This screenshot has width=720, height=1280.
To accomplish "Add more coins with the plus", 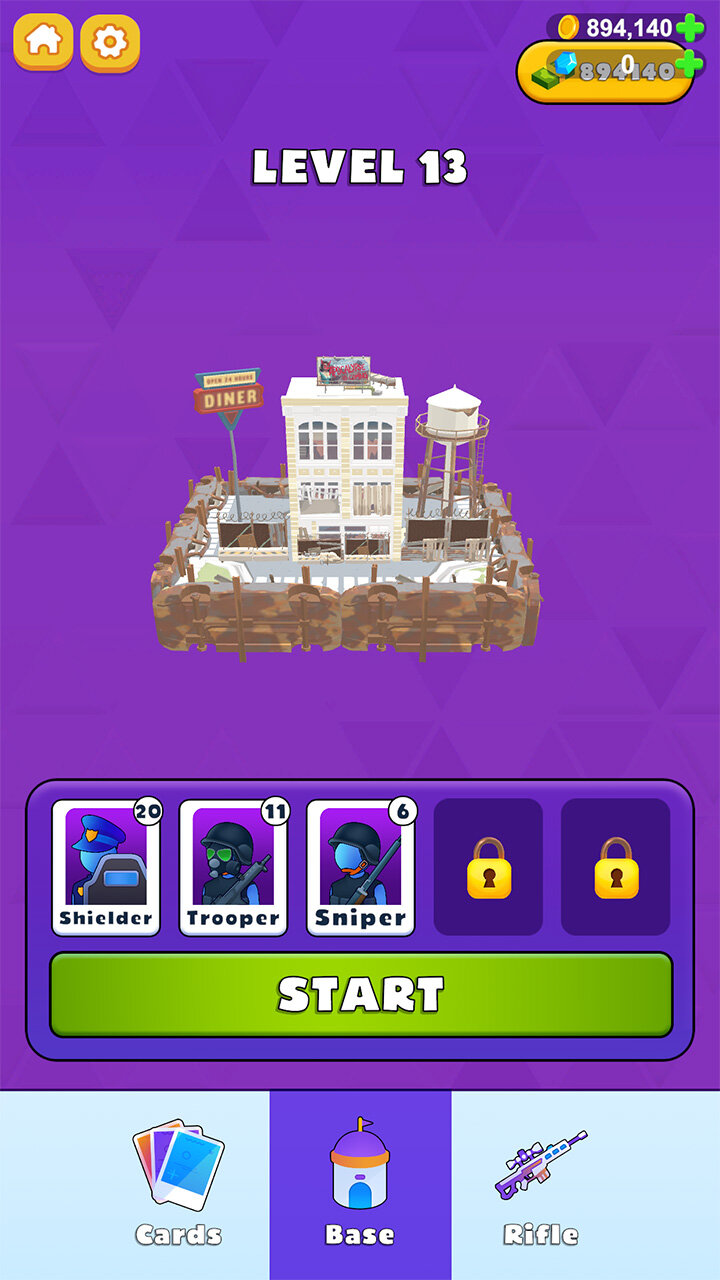I will pos(689,28).
